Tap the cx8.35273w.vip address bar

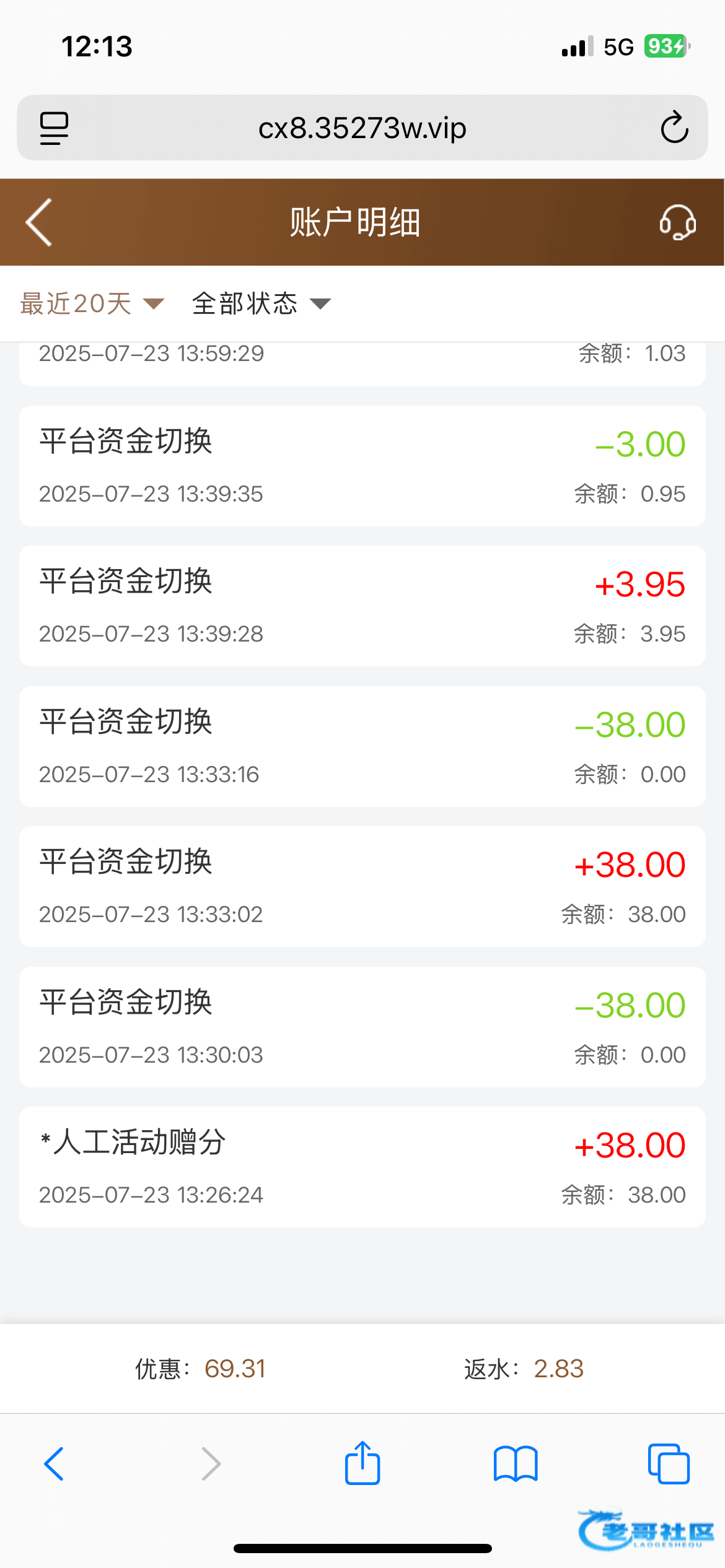362,128
